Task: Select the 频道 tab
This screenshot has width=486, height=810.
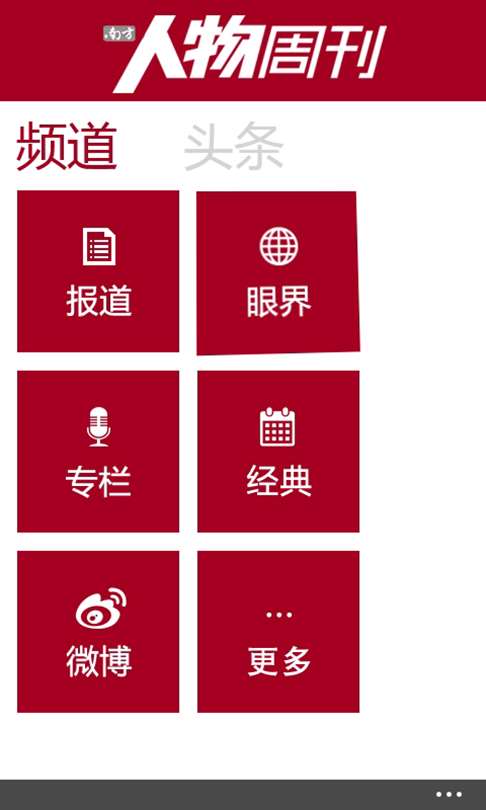Action: pos(67,147)
